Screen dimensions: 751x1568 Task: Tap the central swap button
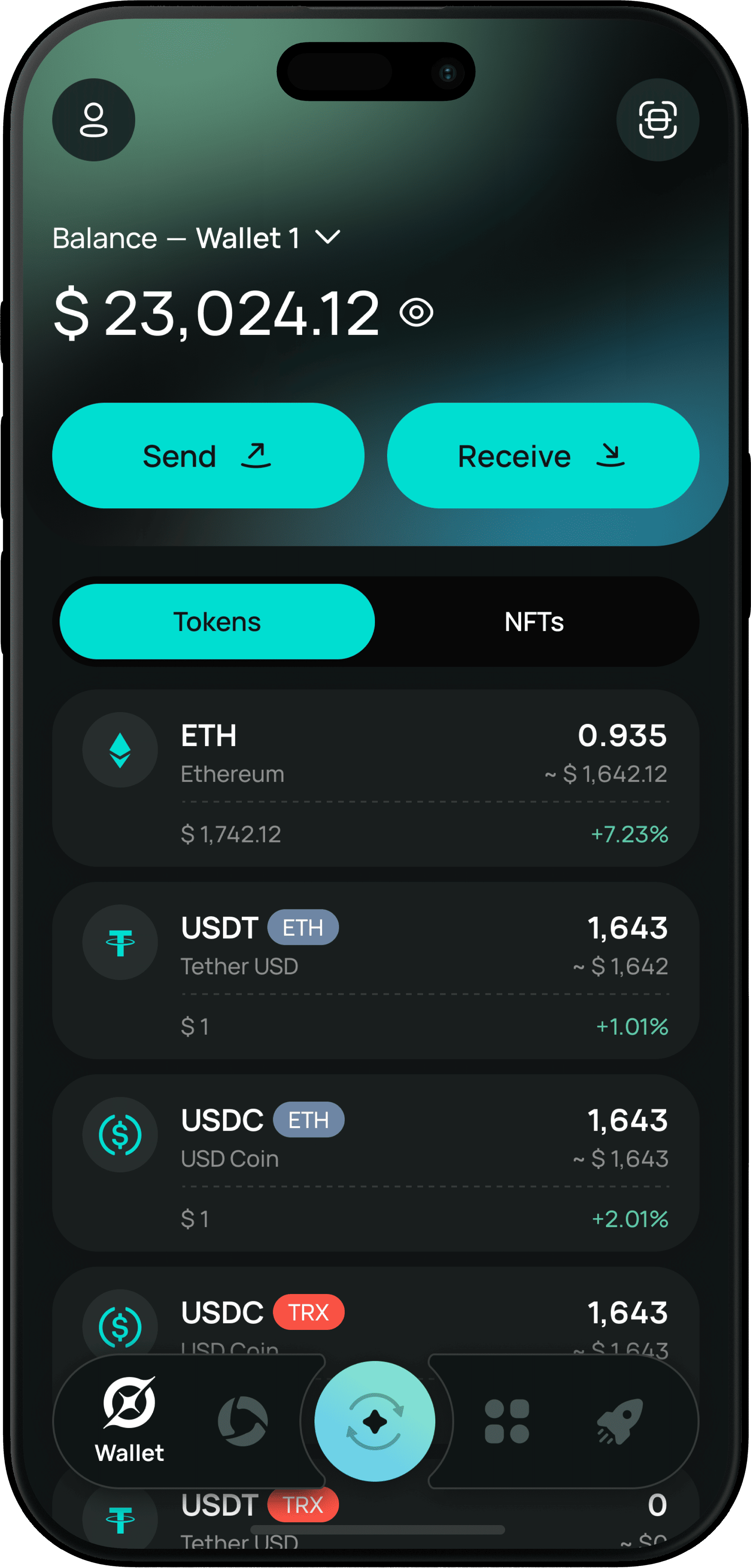click(375, 1422)
